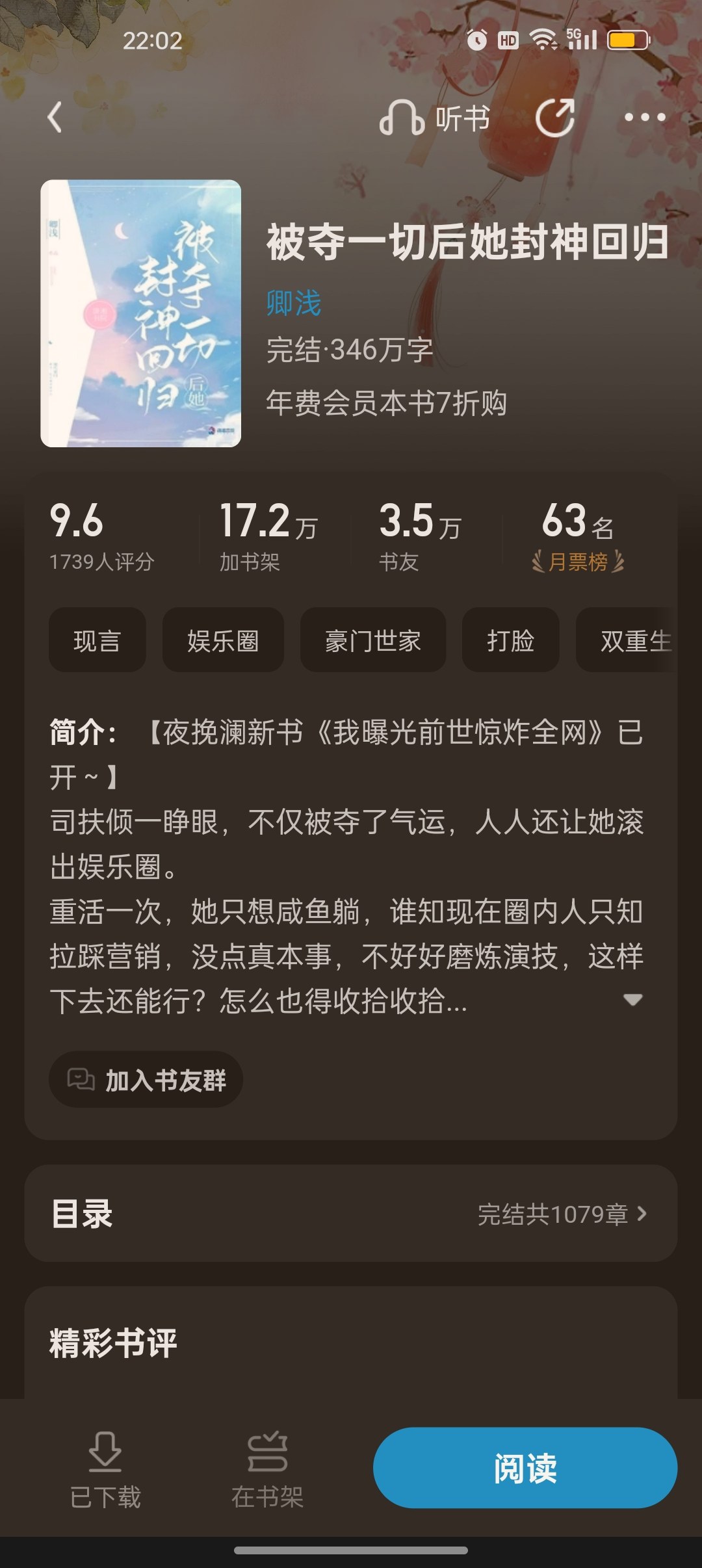
Task: Tap the book cover image
Action: 141,313
